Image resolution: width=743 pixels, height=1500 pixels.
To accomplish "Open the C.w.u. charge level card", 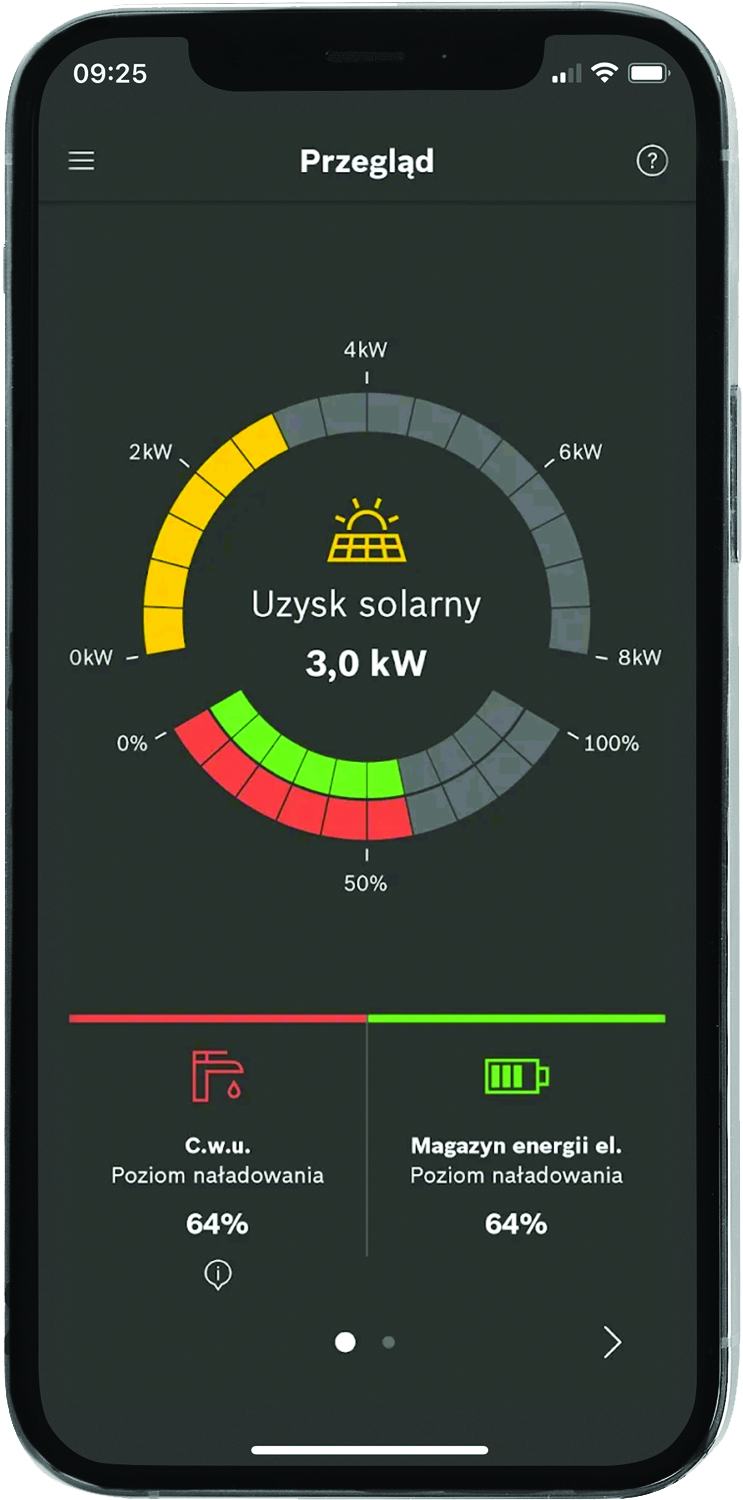I will pyautogui.click(x=218, y=1150).
